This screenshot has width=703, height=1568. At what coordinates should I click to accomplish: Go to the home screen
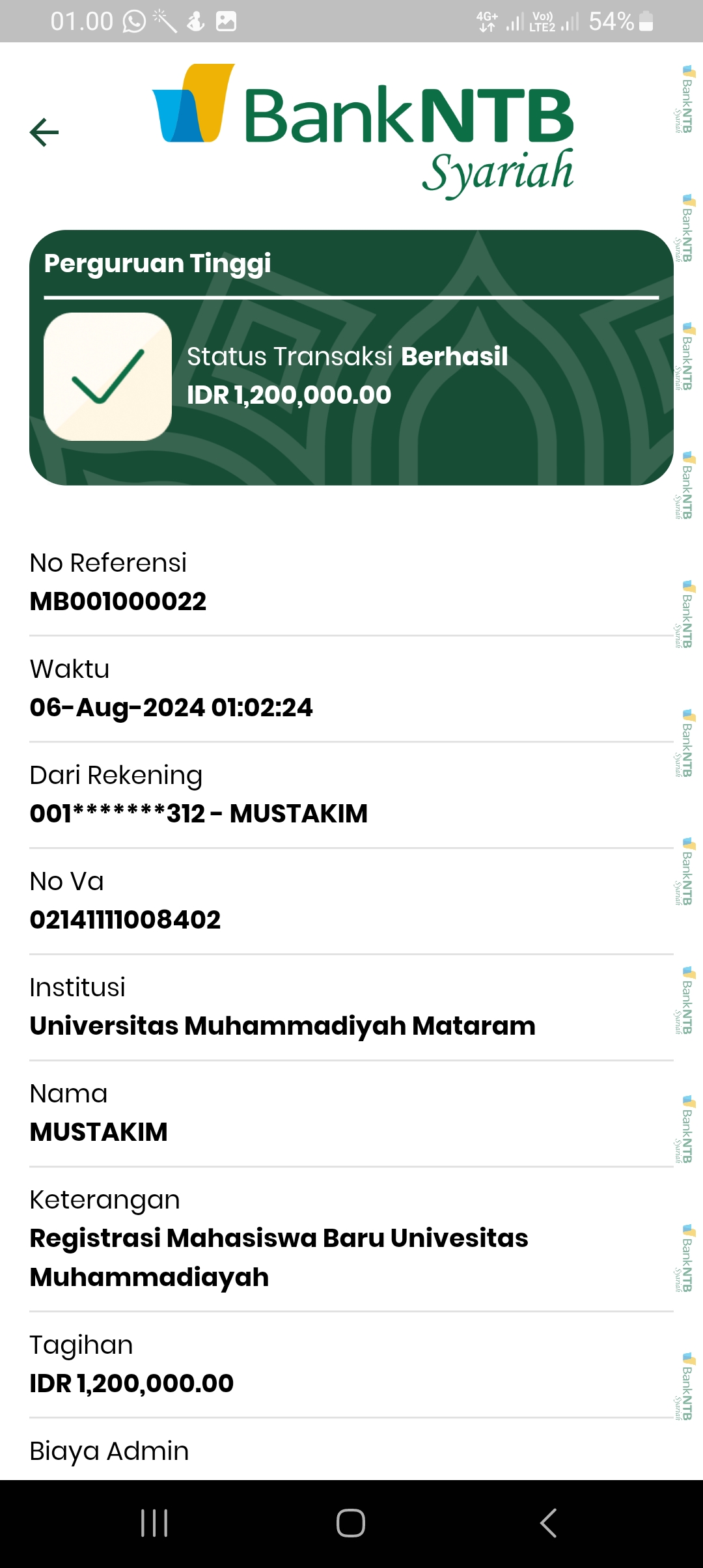point(351,1522)
